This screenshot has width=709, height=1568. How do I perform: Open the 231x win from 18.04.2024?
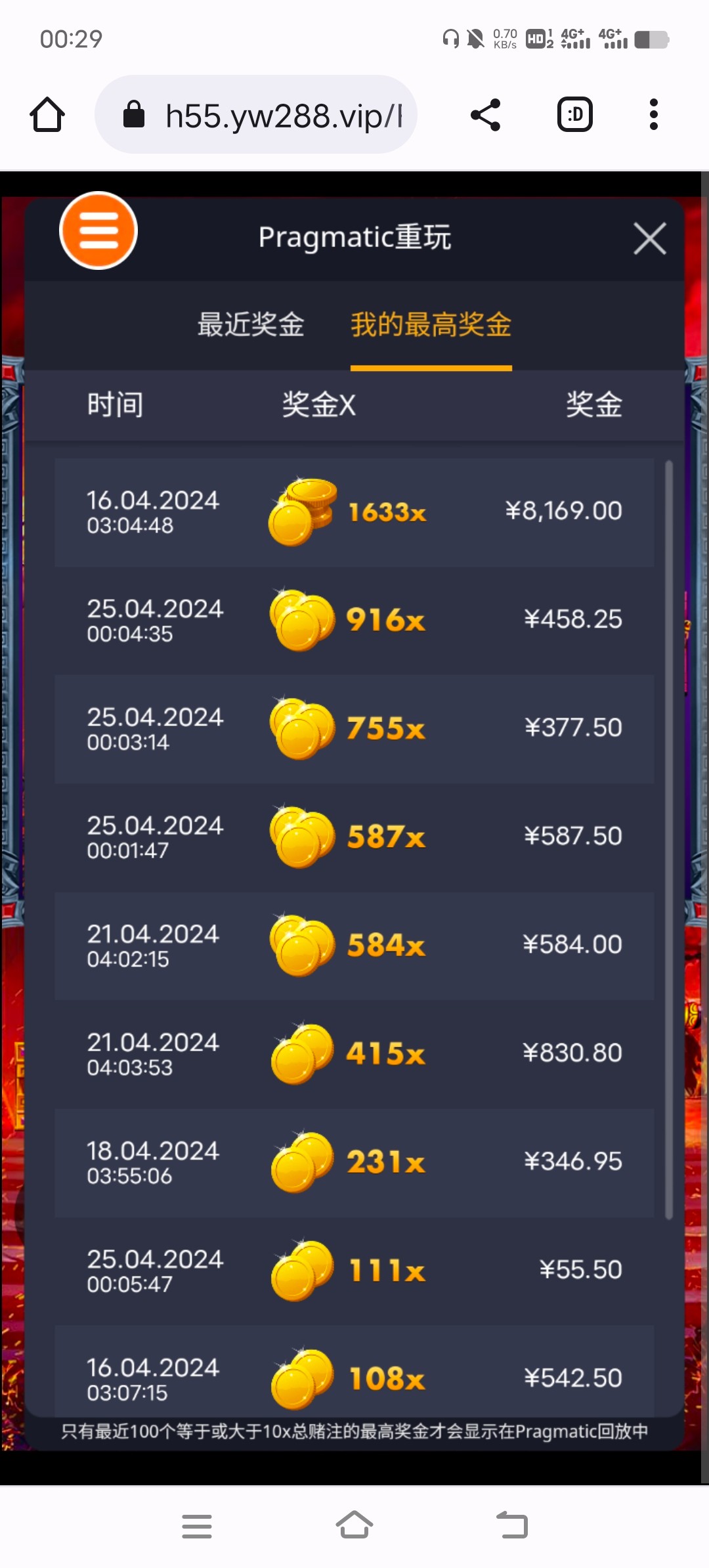point(354,1162)
